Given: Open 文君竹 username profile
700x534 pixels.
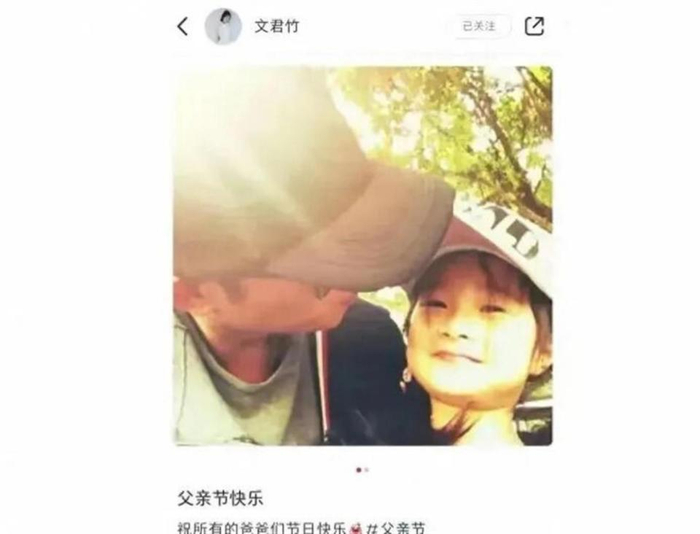Looking at the screenshot, I should click(x=277, y=27).
